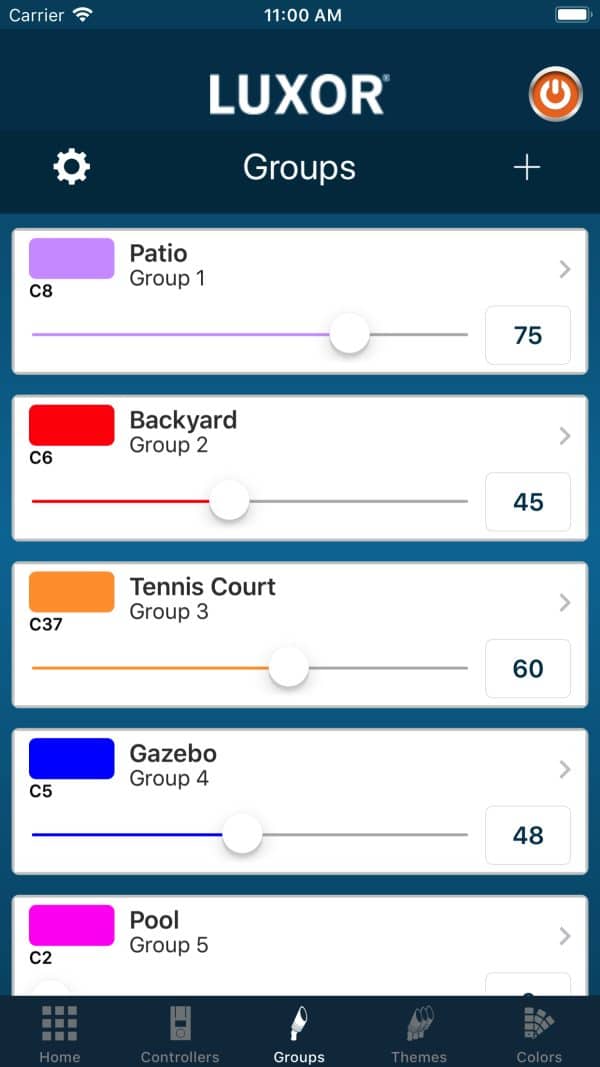Tap the Patio purple color swatch

[71, 259]
